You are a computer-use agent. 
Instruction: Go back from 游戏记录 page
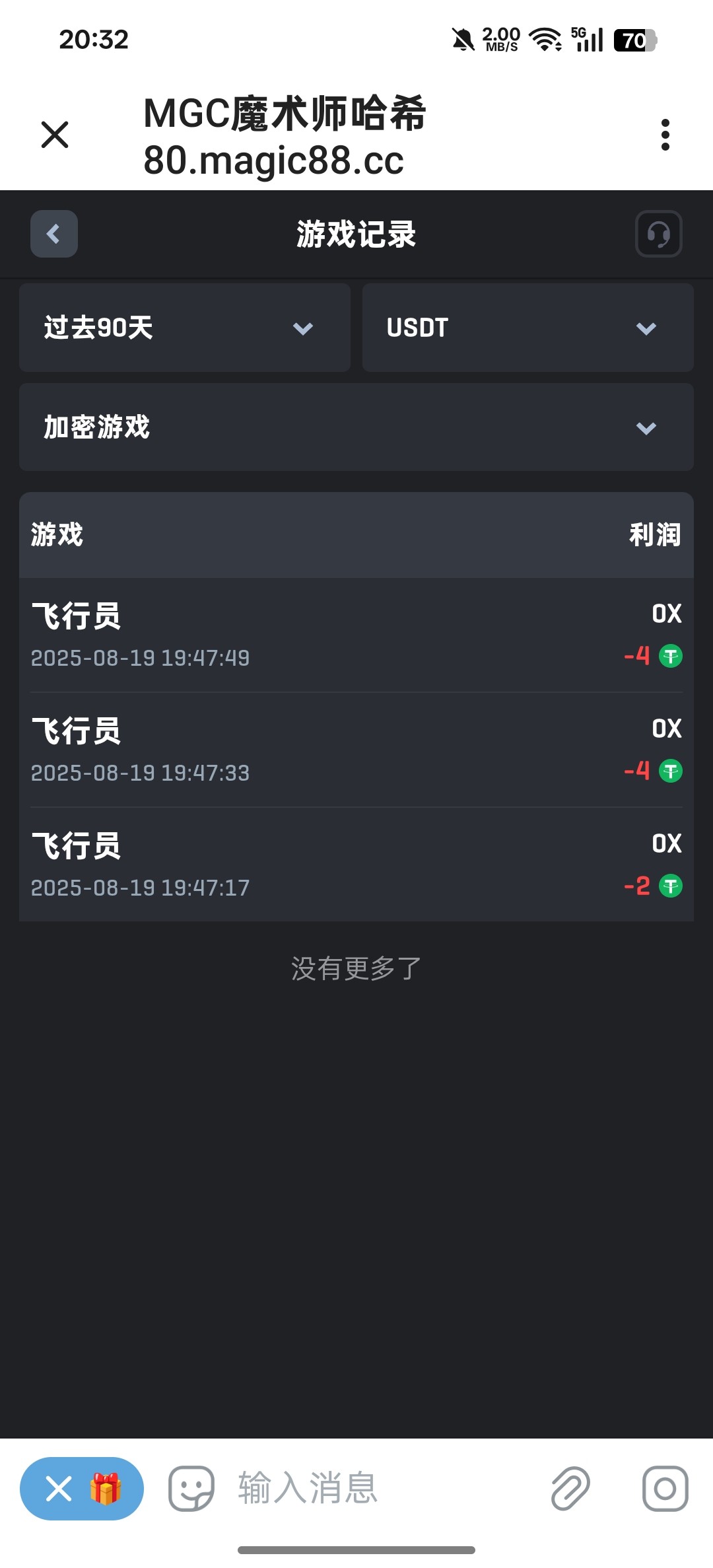(54, 234)
